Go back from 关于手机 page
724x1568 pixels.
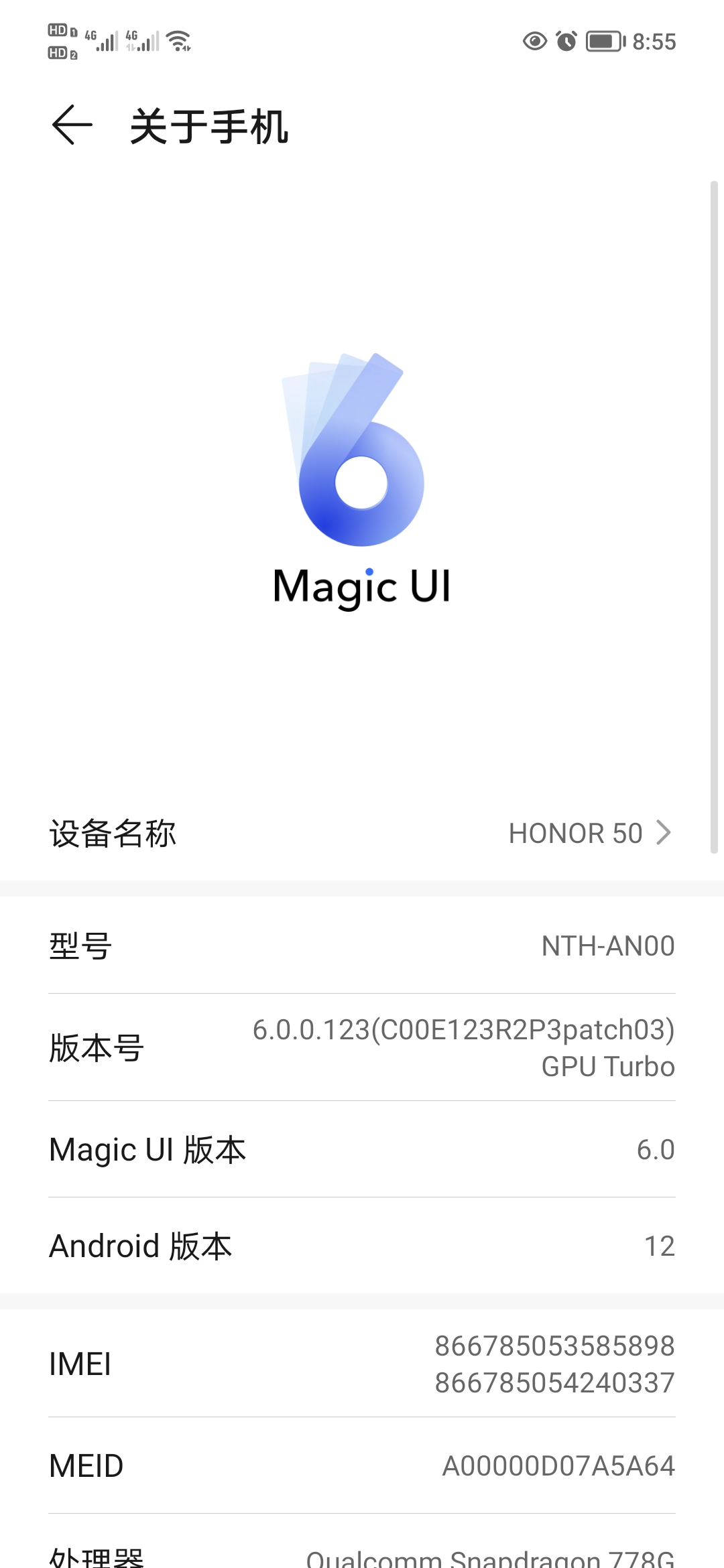(x=72, y=125)
